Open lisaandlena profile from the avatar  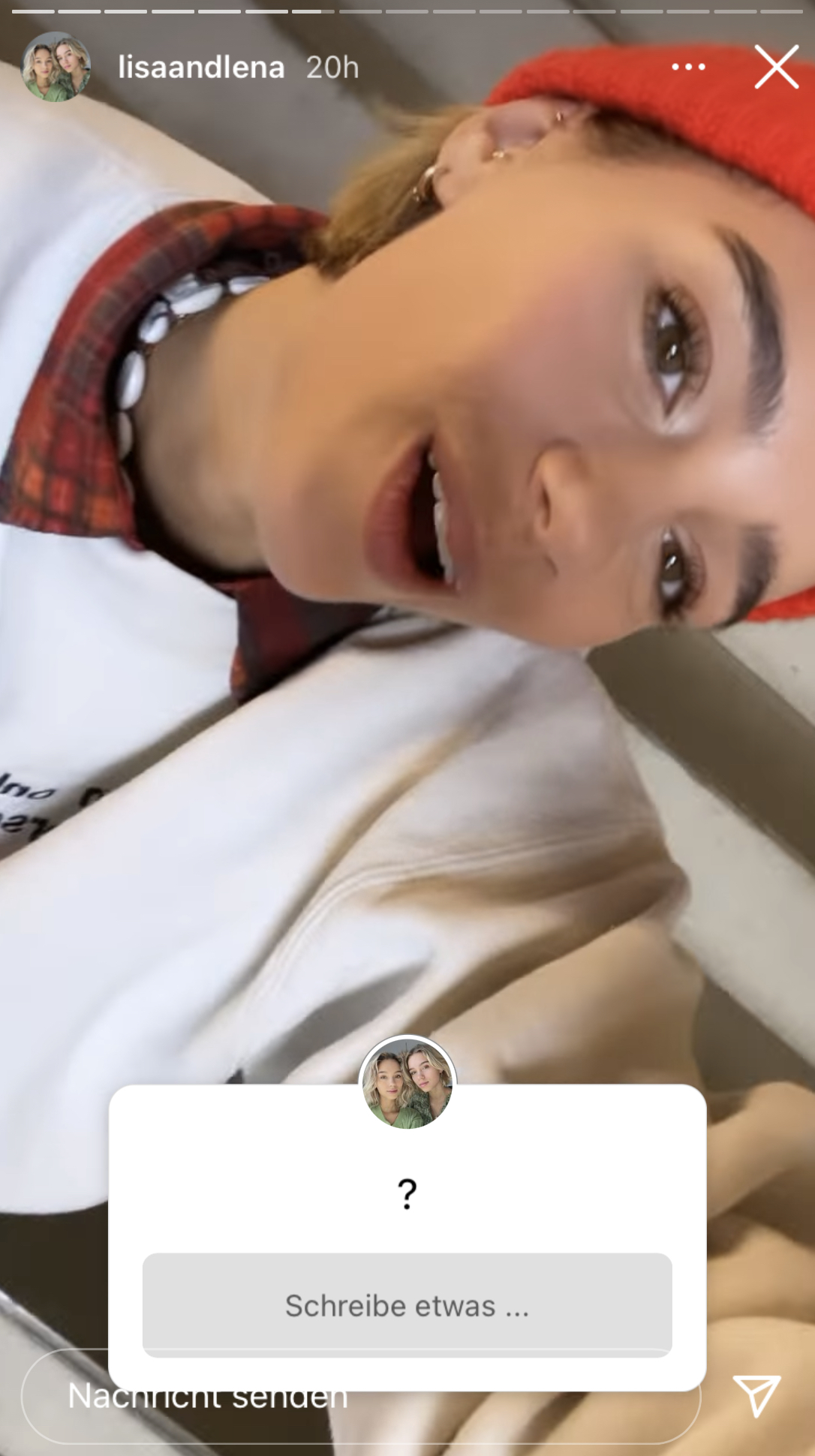point(56,67)
